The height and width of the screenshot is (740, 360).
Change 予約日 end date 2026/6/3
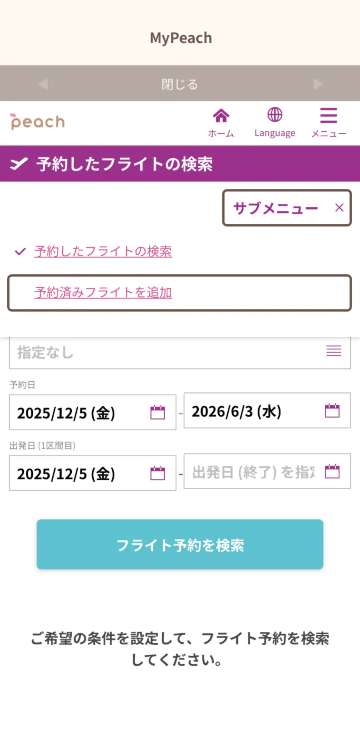tap(267, 411)
